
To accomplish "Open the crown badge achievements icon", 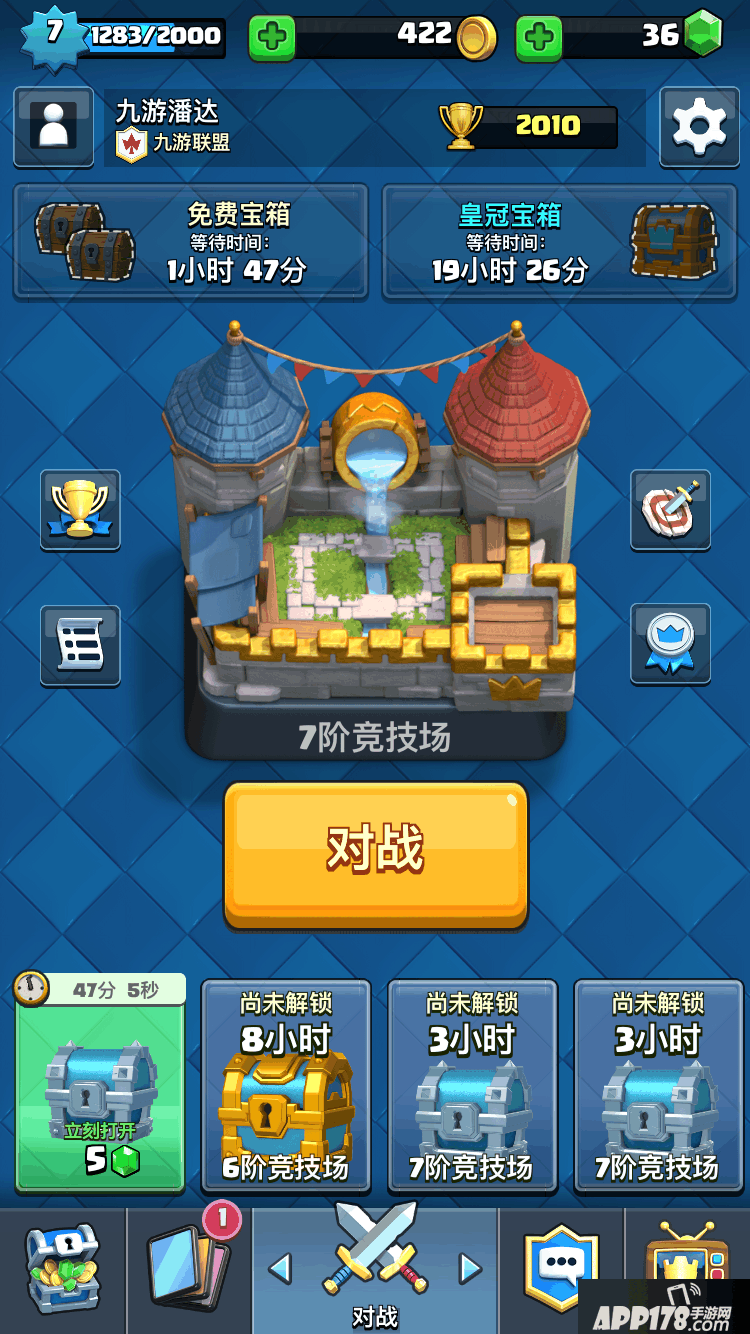I will (670, 644).
